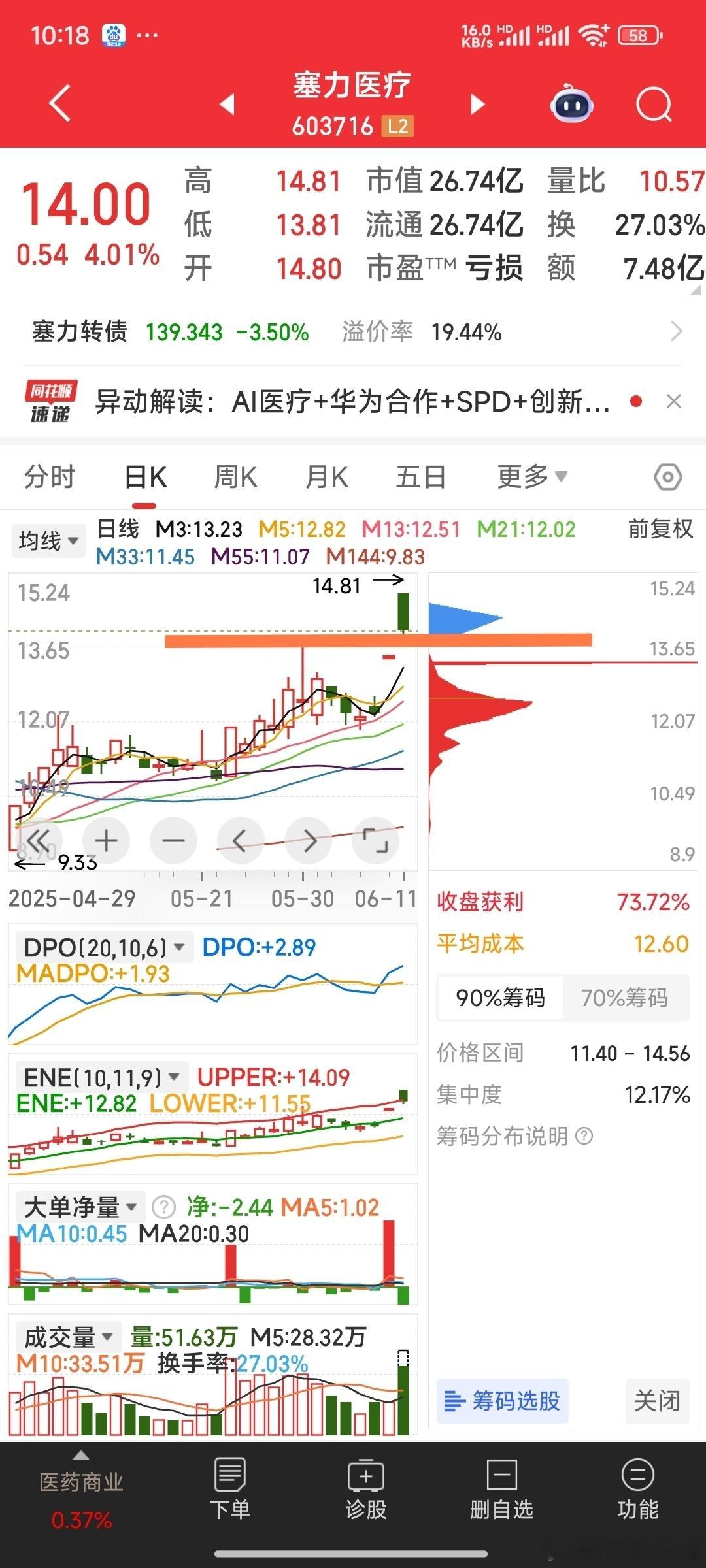The width and height of the screenshot is (706, 1568).
Task: Open chart settings hexagon icon
Action: click(x=667, y=477)
